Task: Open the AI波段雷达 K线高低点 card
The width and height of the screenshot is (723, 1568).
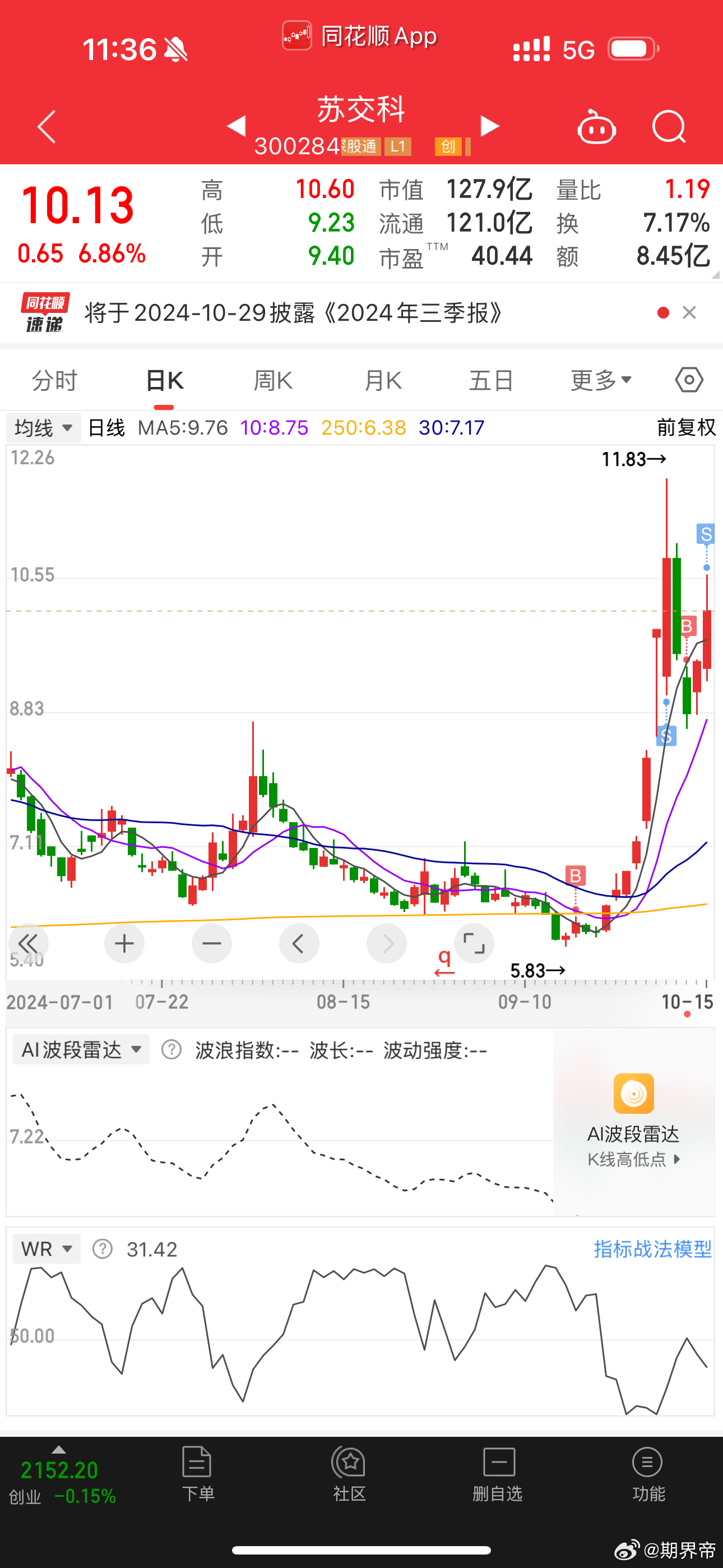Action: [x=633, y=1121]
